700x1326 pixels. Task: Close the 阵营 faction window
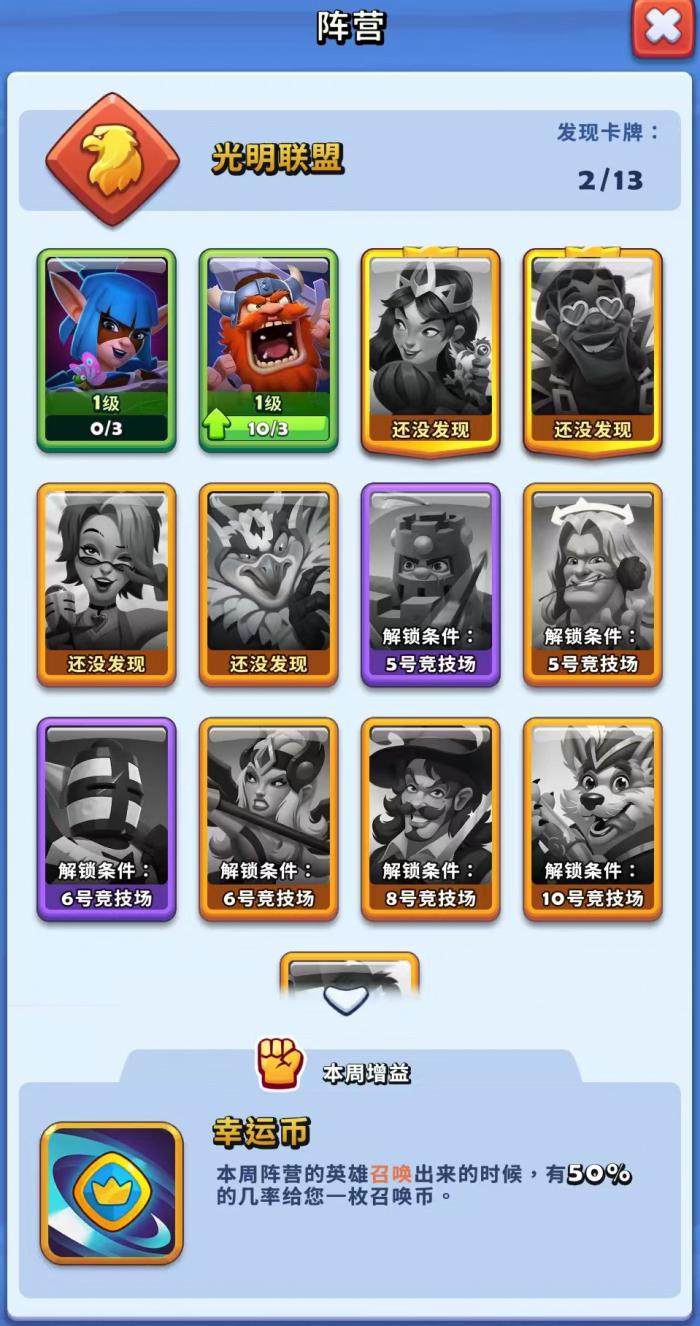(x=663, y=28)
